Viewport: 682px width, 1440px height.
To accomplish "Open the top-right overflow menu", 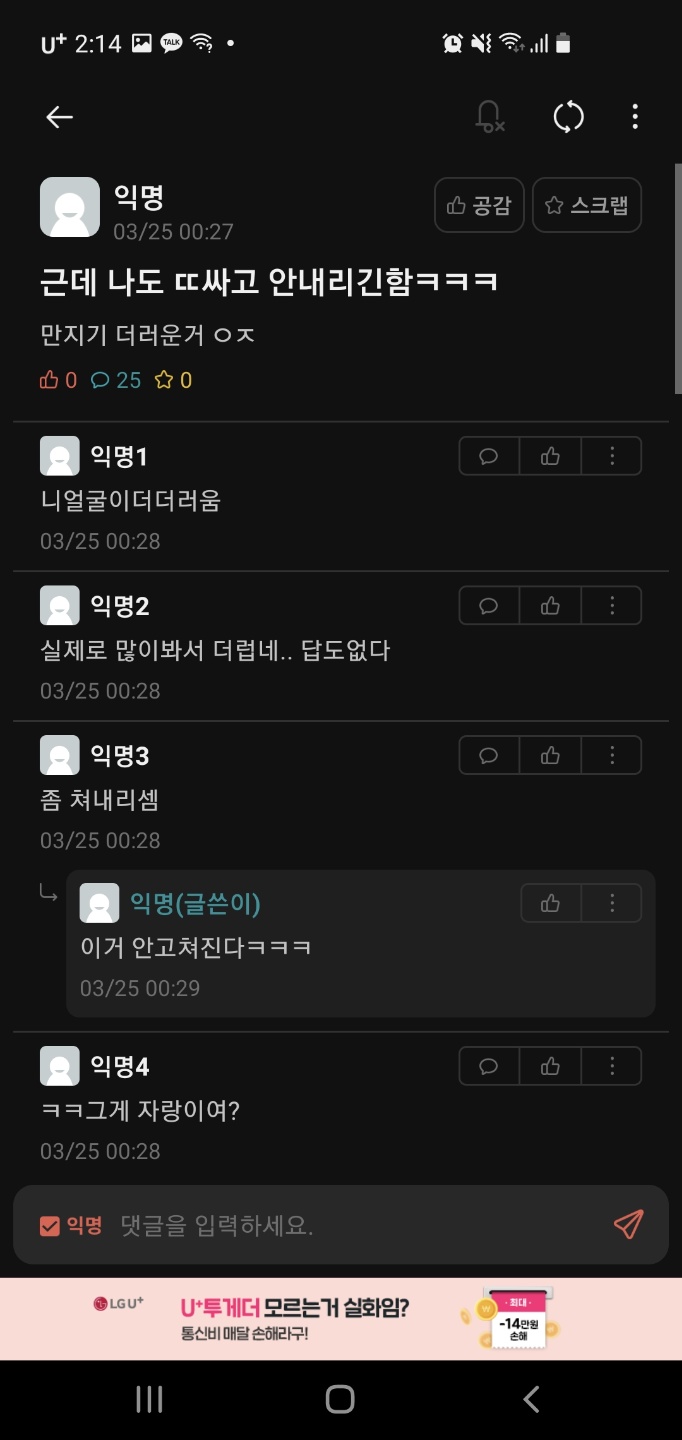I will pos(635,117).
